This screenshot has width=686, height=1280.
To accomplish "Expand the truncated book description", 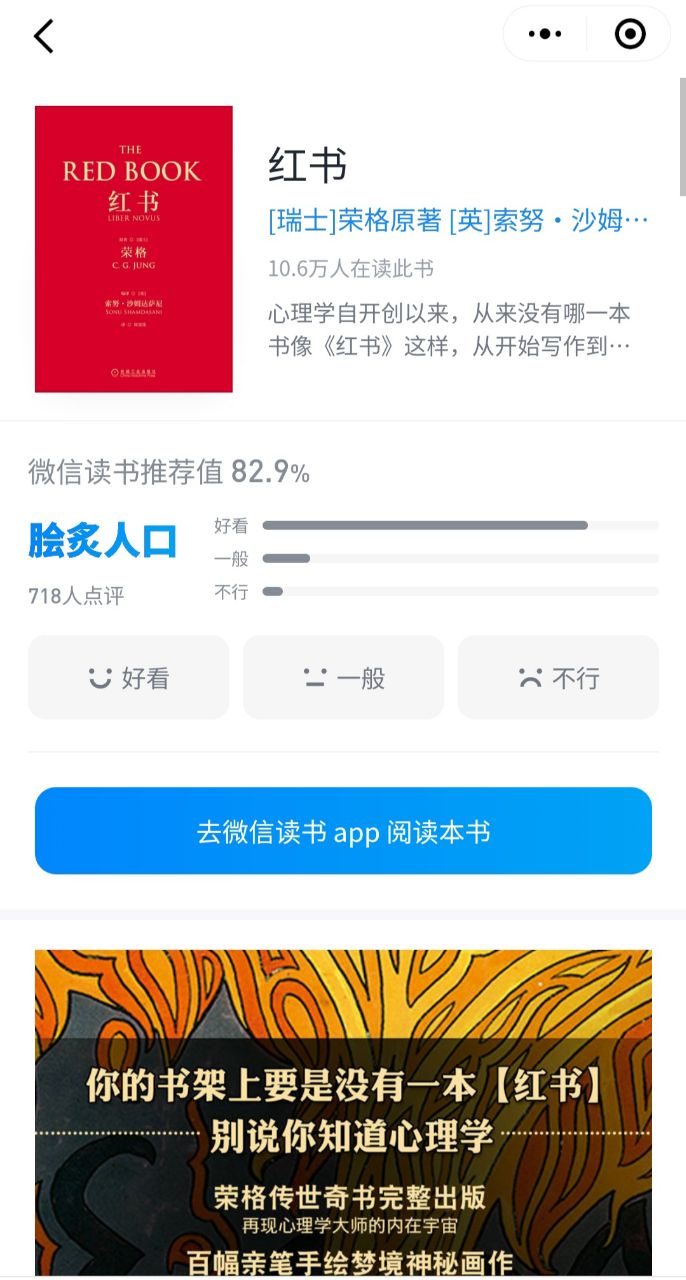I will click(x=450, y=330).
